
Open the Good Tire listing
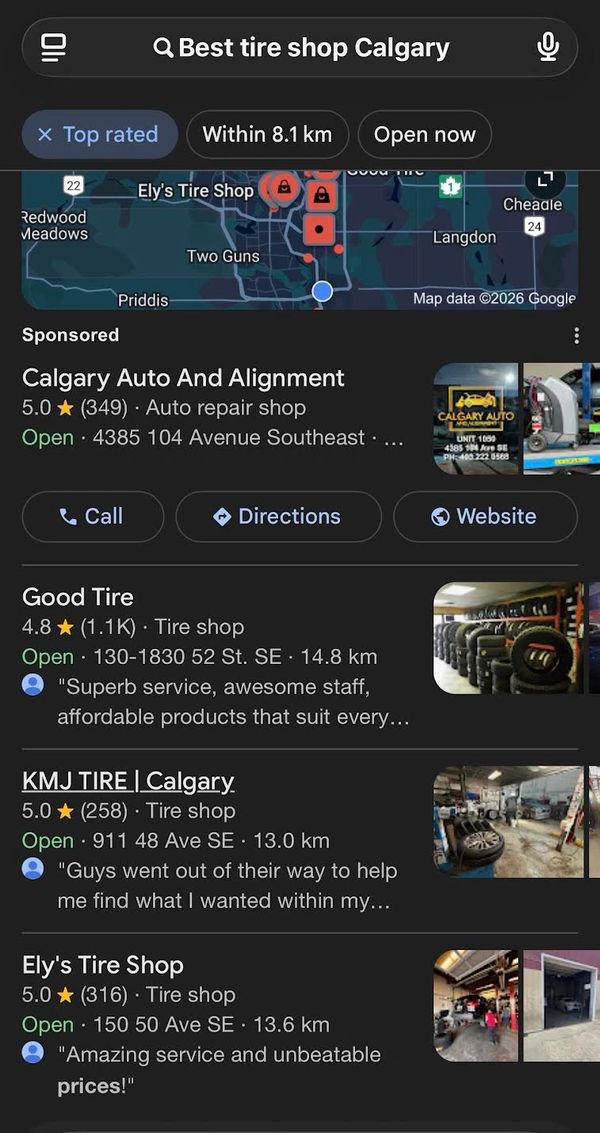click(78, 597)
